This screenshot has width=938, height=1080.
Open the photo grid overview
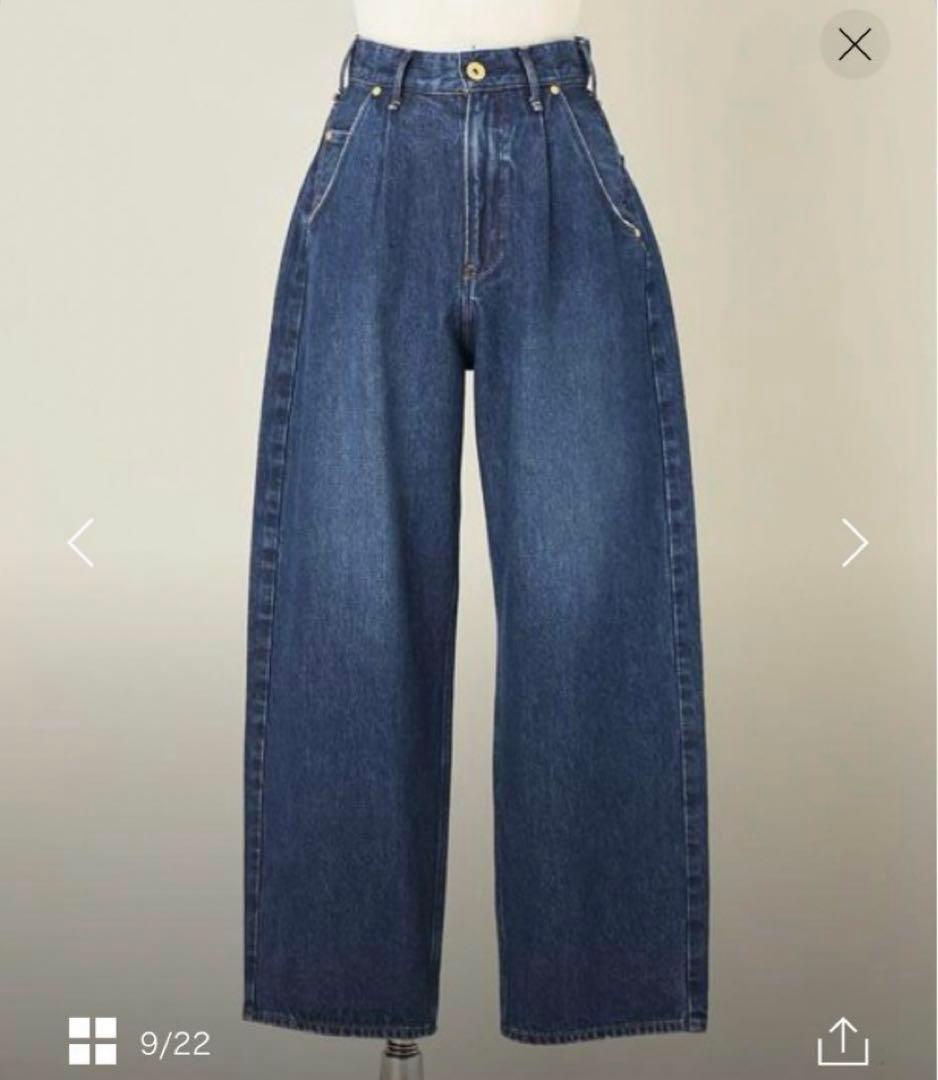(x=93, y=1041)
